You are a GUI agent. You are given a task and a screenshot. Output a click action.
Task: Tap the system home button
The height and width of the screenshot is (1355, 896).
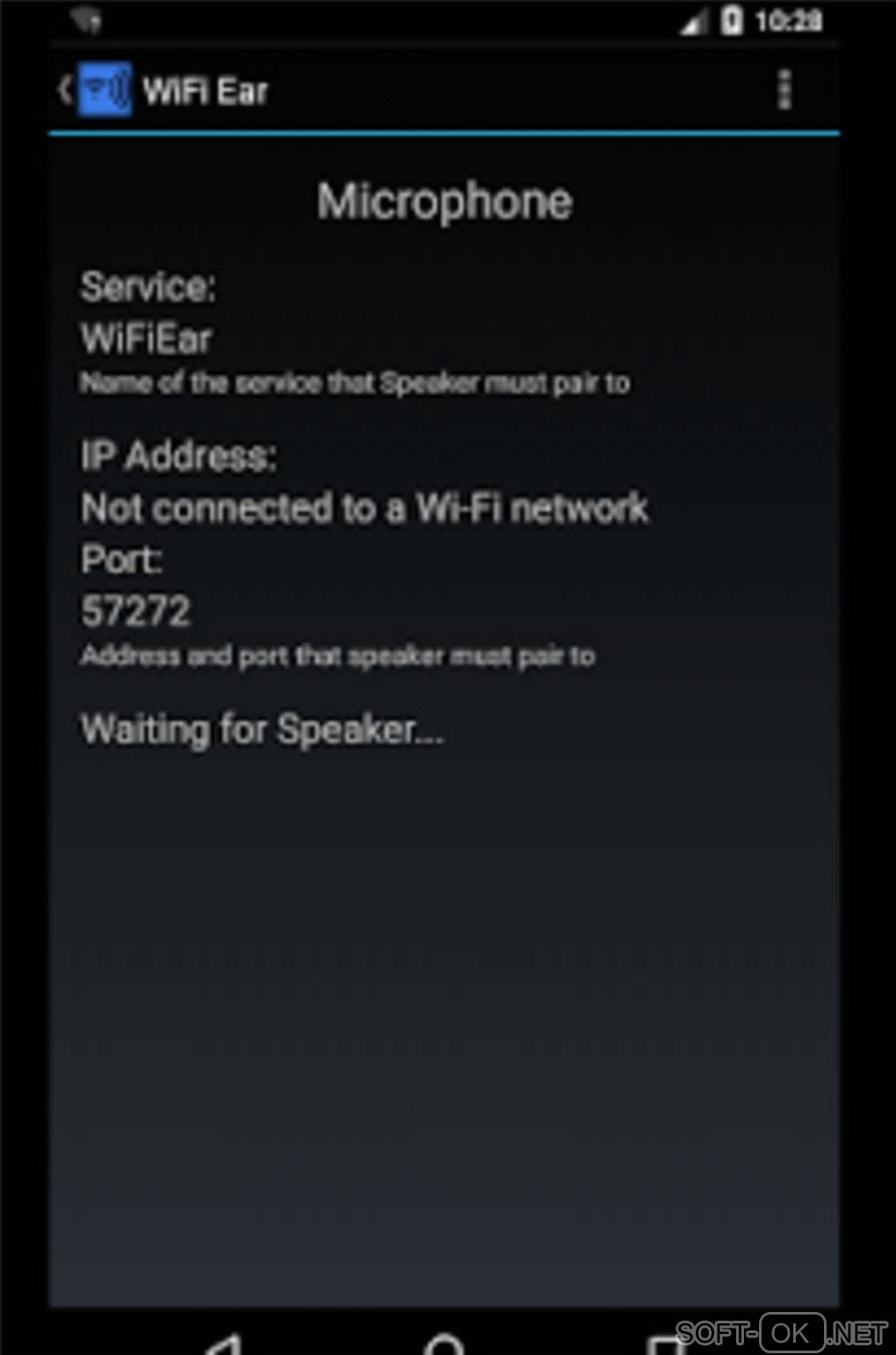pyautogui.click(x=444, y=1344)
